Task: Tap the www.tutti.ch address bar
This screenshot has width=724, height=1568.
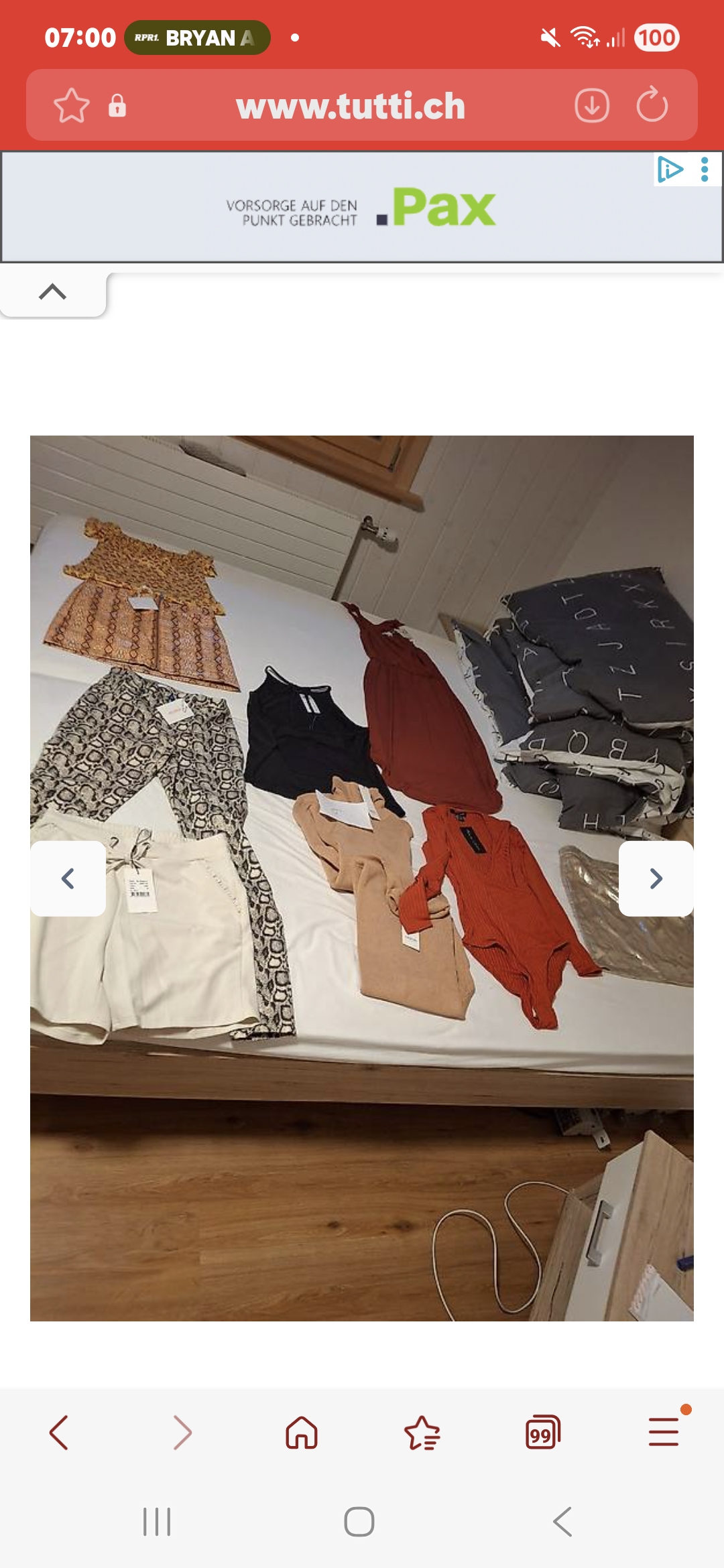Action: (x=350, y=106)
